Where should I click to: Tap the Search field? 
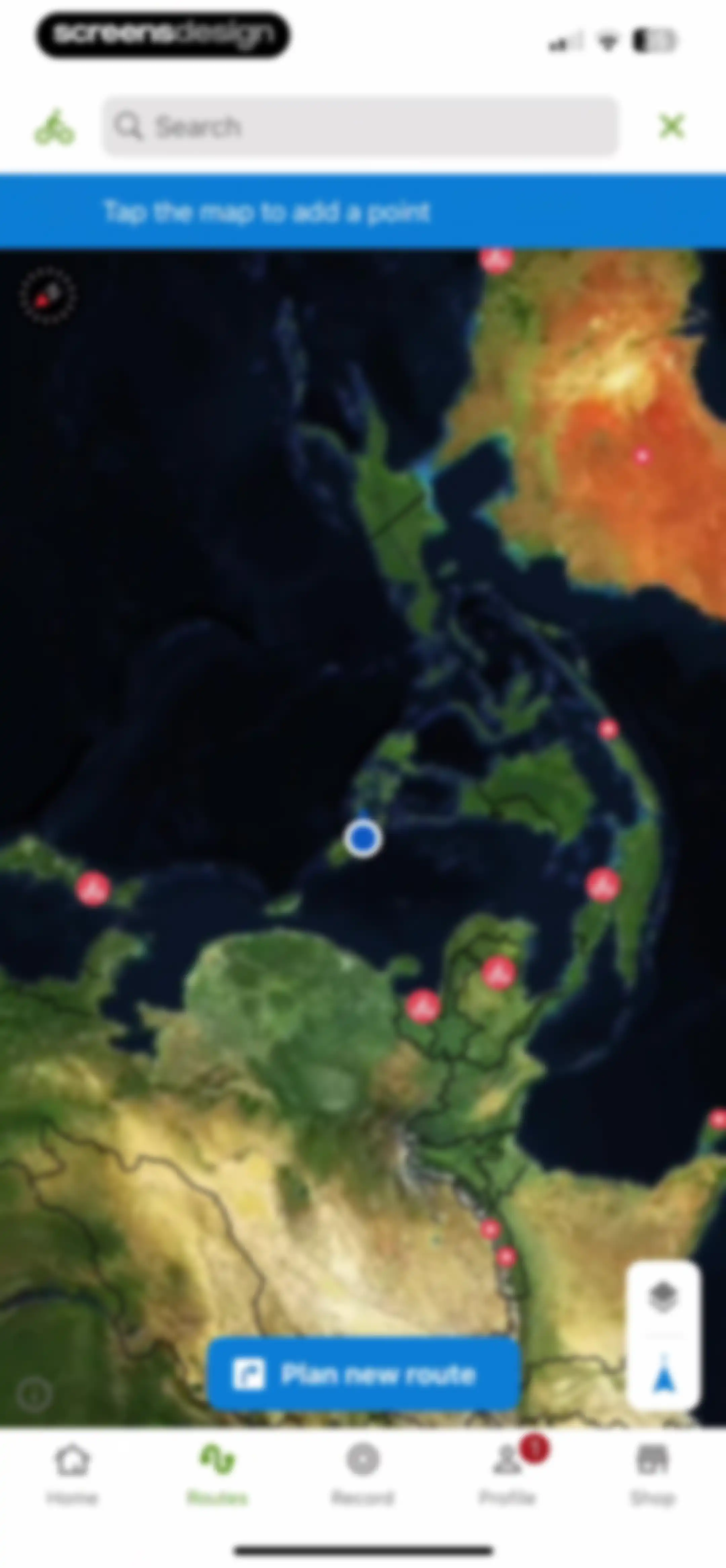point(361,127)
